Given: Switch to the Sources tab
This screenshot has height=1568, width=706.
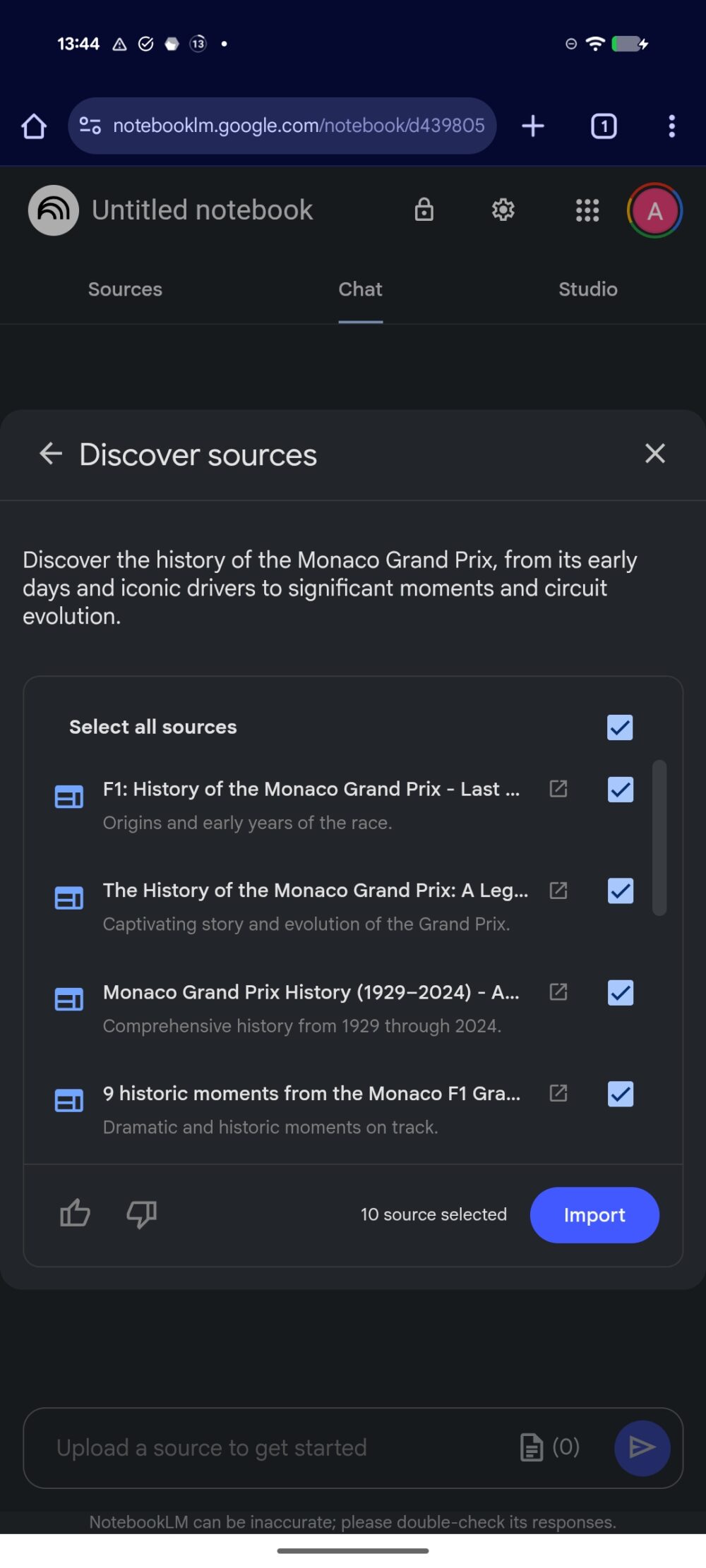Looking at the screenshot, I should 124,289.
